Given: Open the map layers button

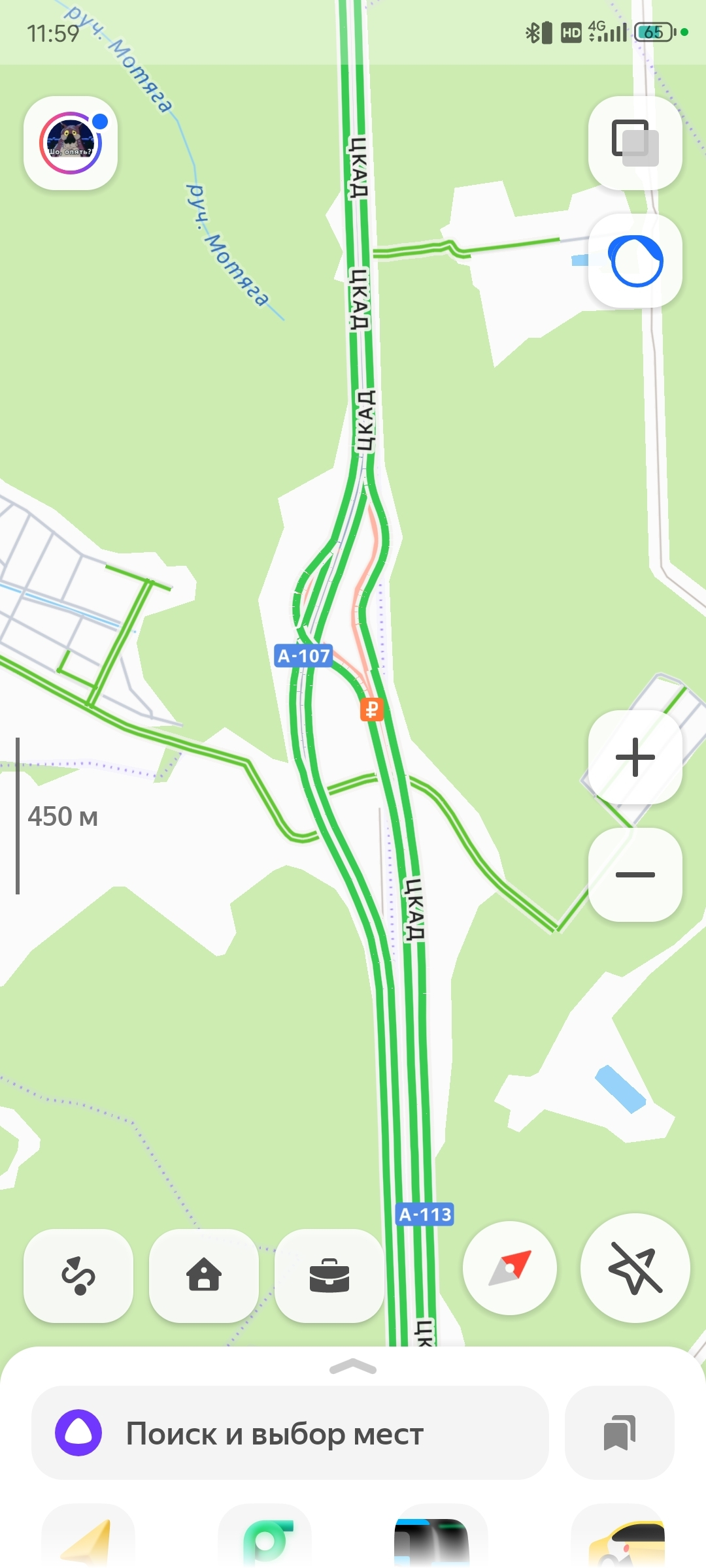Looking at the screenshot, I should click(x=635, y=143).
